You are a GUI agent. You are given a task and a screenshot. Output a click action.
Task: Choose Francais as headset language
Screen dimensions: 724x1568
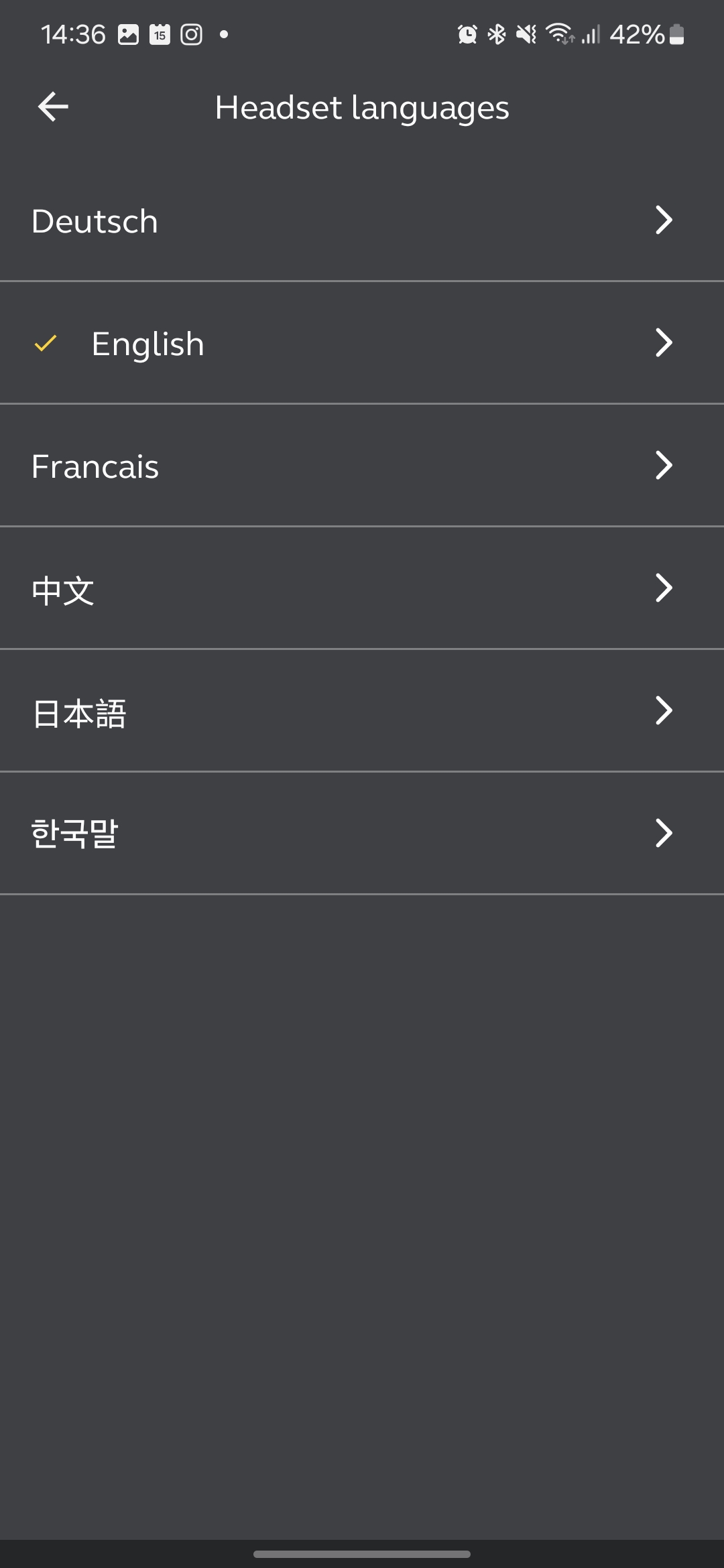pos(362,466)
